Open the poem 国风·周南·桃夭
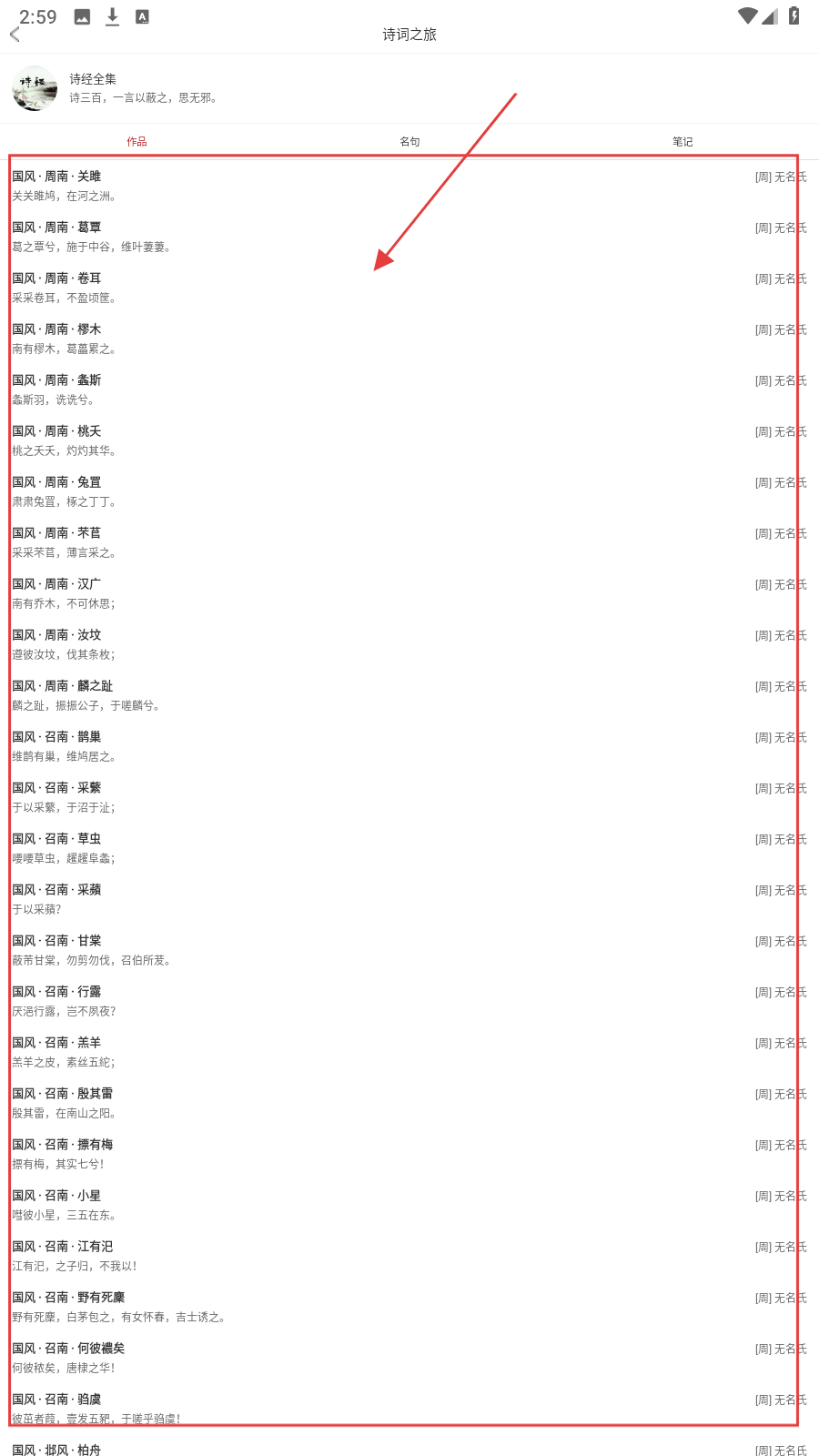This screenshot has height=1456, width=819. tap(56, 431)
